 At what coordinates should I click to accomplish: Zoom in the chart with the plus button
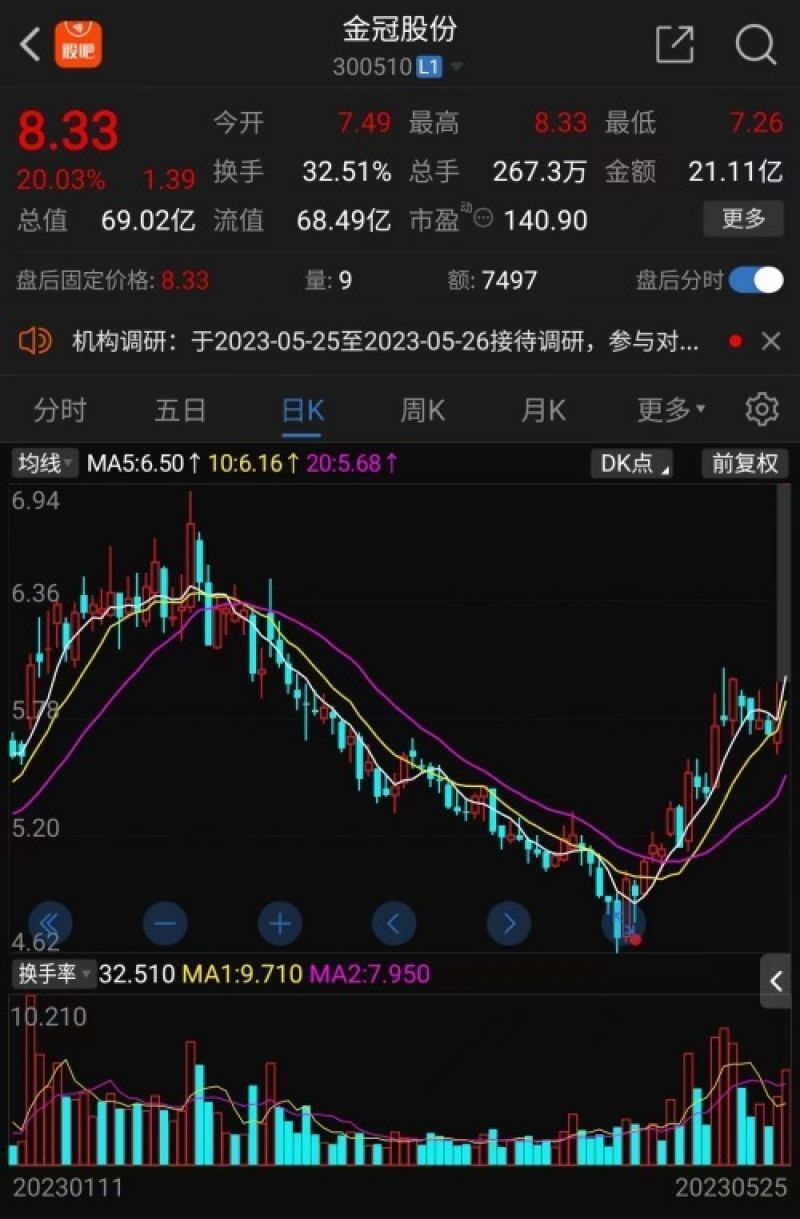click(280, 922)
